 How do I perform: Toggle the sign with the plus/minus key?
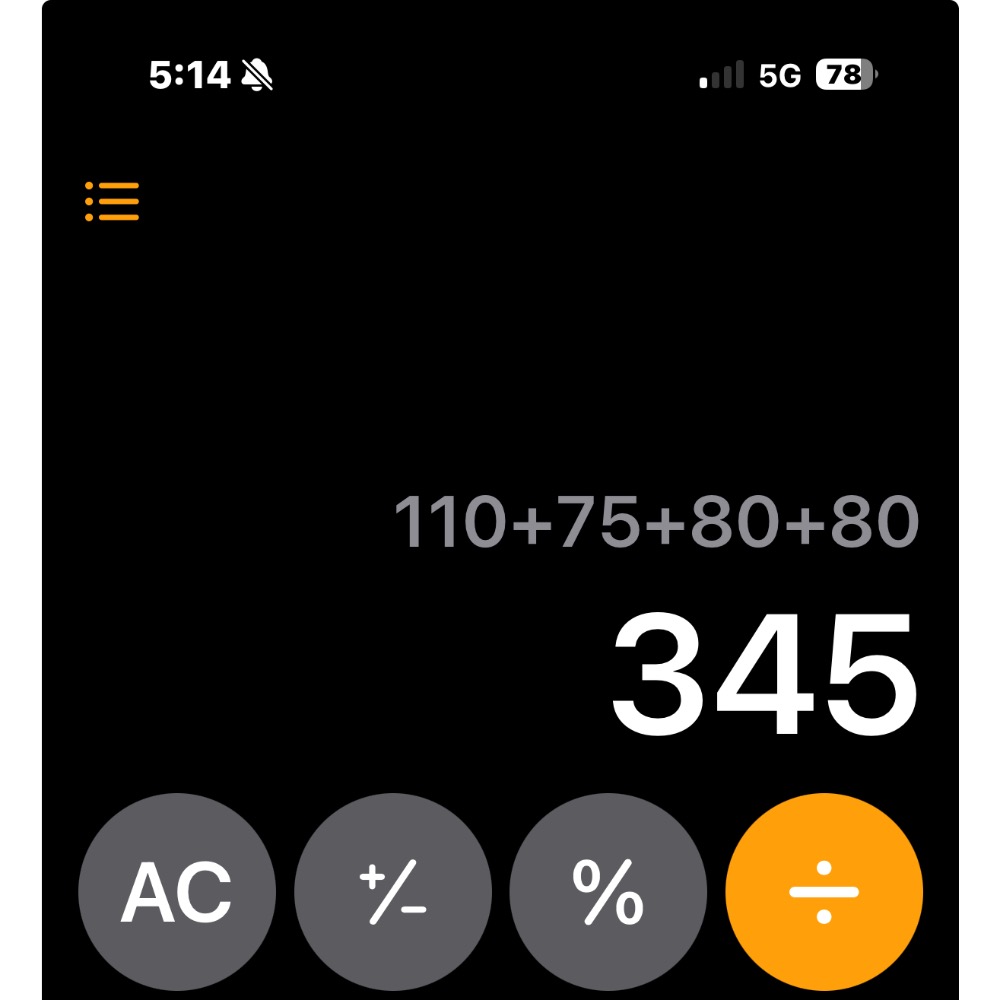tap(393, 890)
